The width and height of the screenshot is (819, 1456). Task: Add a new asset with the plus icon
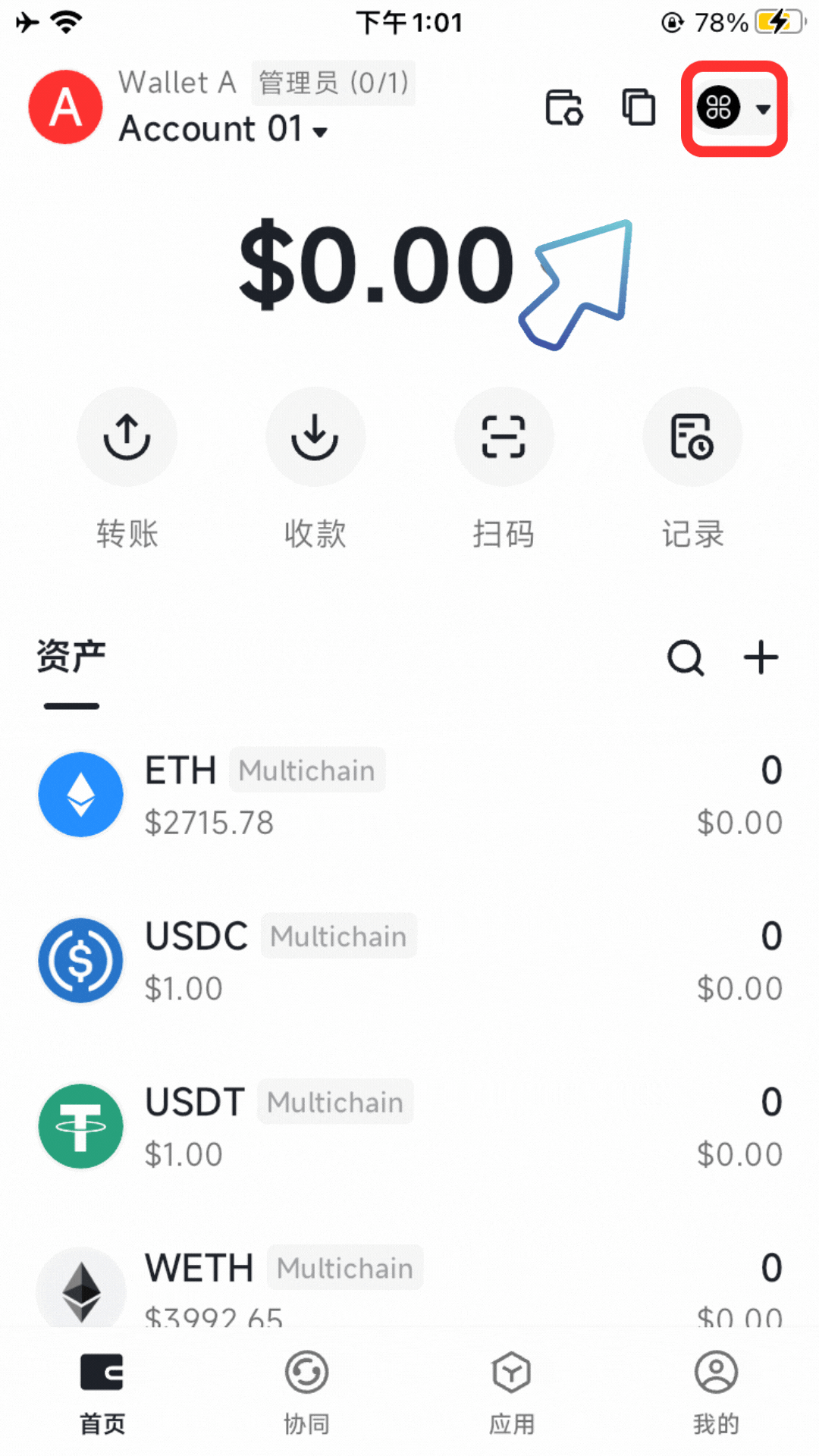tap(761, 657)
